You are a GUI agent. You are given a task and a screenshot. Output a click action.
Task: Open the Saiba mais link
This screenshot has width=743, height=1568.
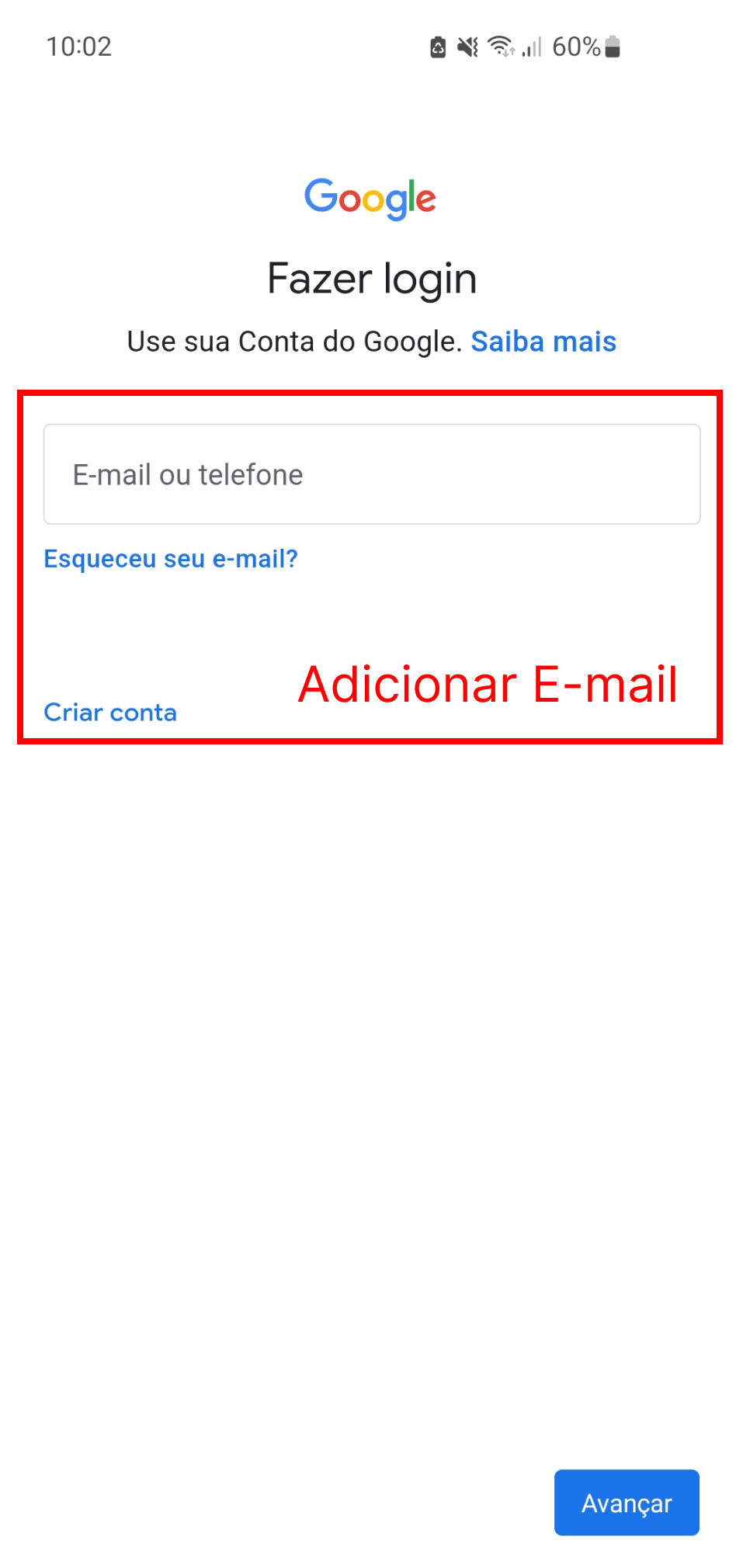[543, 342]
